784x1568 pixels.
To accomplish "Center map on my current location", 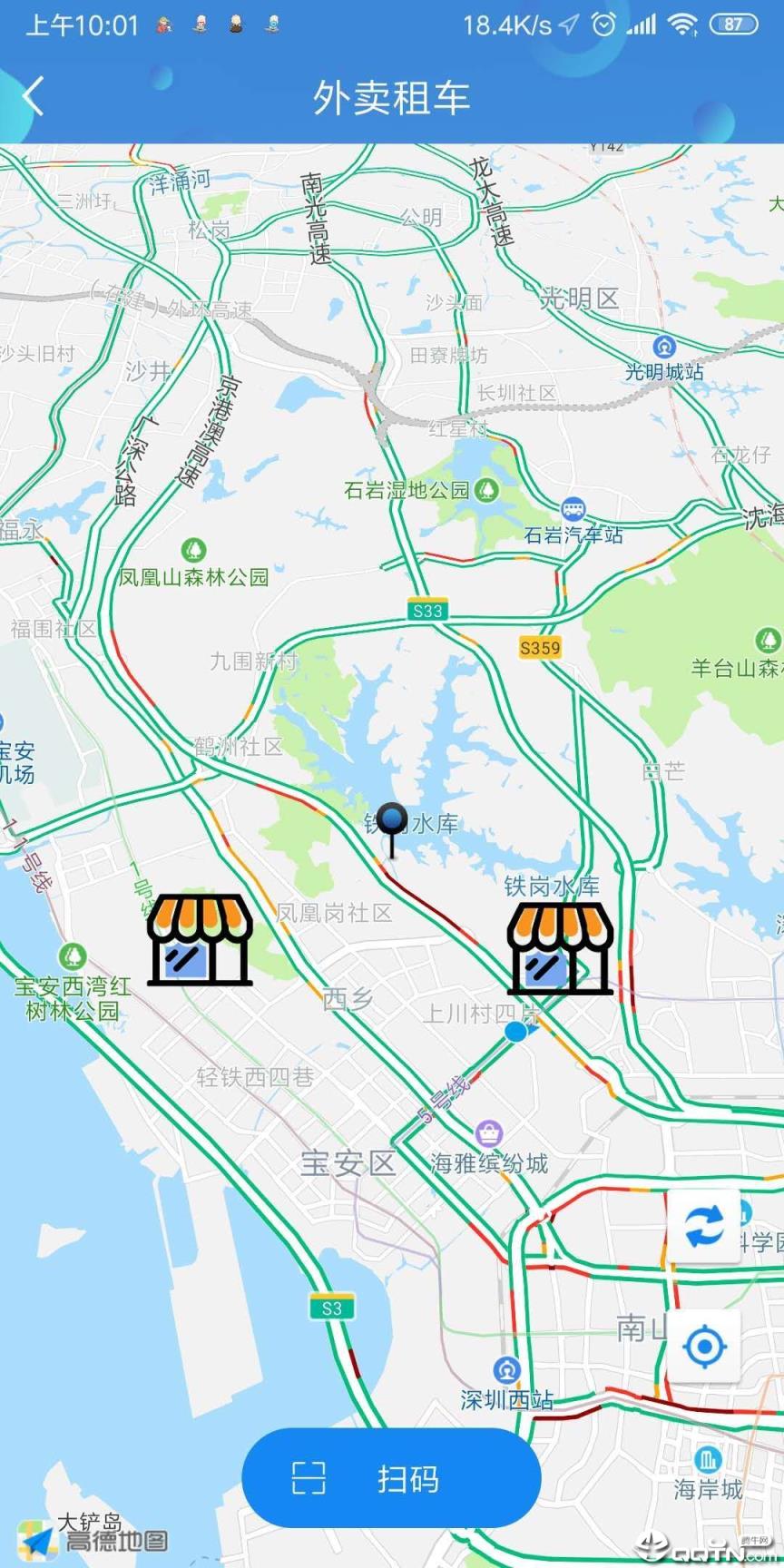I will pyautogui.click(x=703, y=1346).
